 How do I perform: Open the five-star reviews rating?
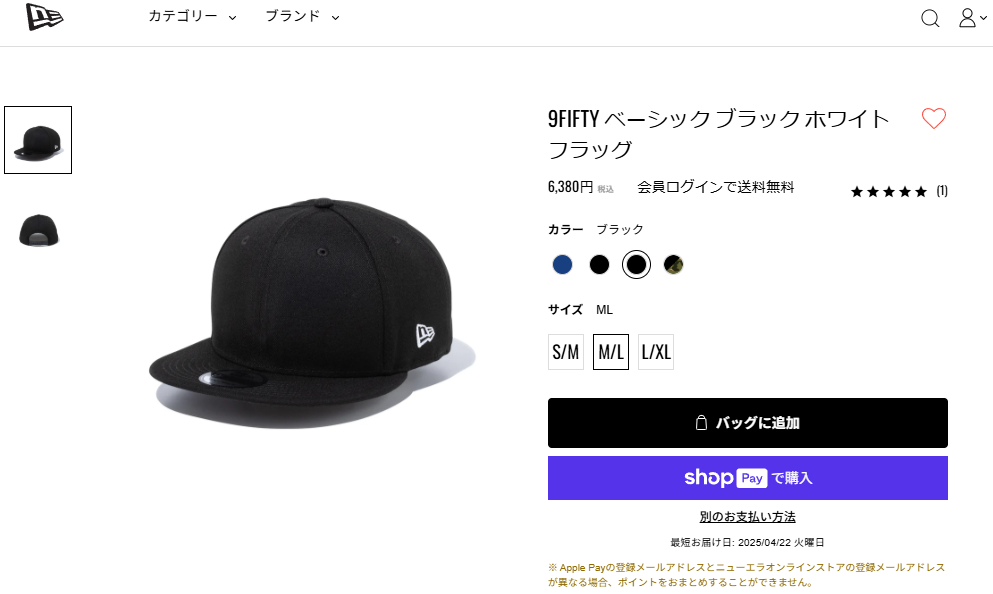pyautogui.click(x=897, y=191)
